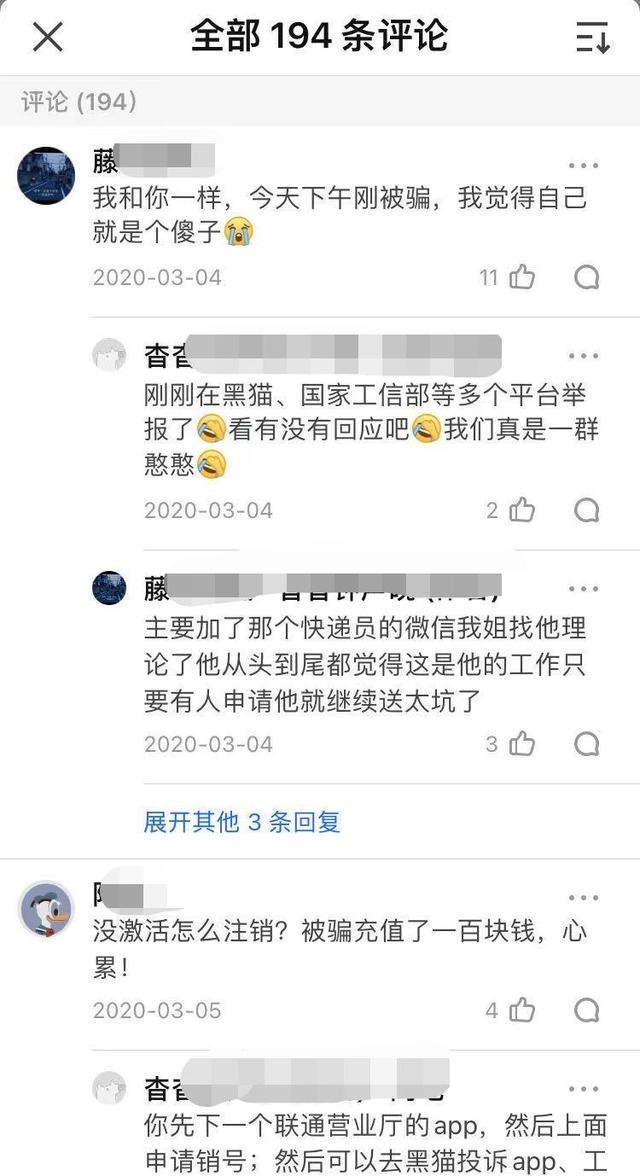Image resolution: width=640 pixels, height=1176 pixels.
Task: Open options for the 快递员 reply
Action: 584,589
